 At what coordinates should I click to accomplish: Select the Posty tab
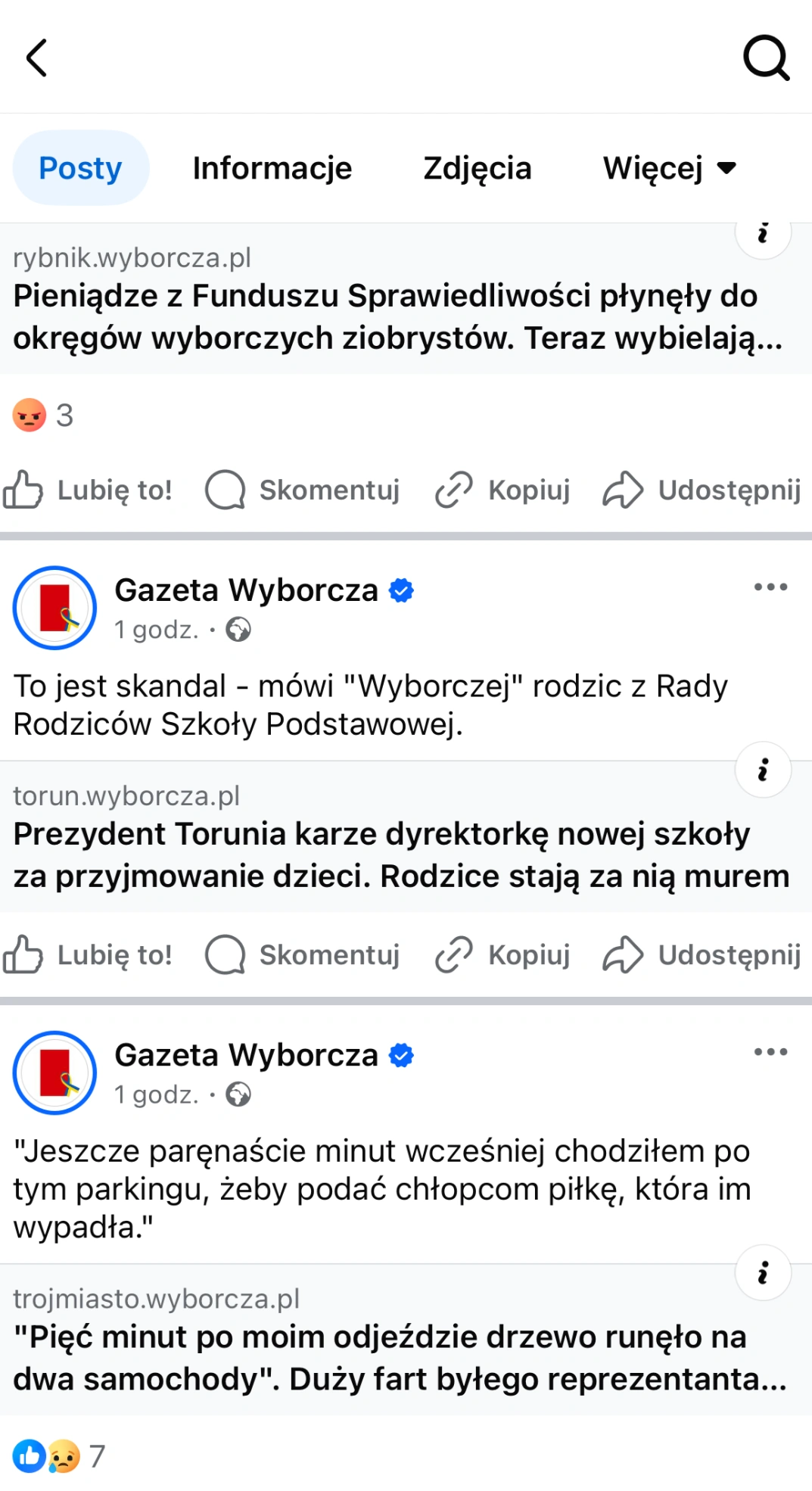81,168
